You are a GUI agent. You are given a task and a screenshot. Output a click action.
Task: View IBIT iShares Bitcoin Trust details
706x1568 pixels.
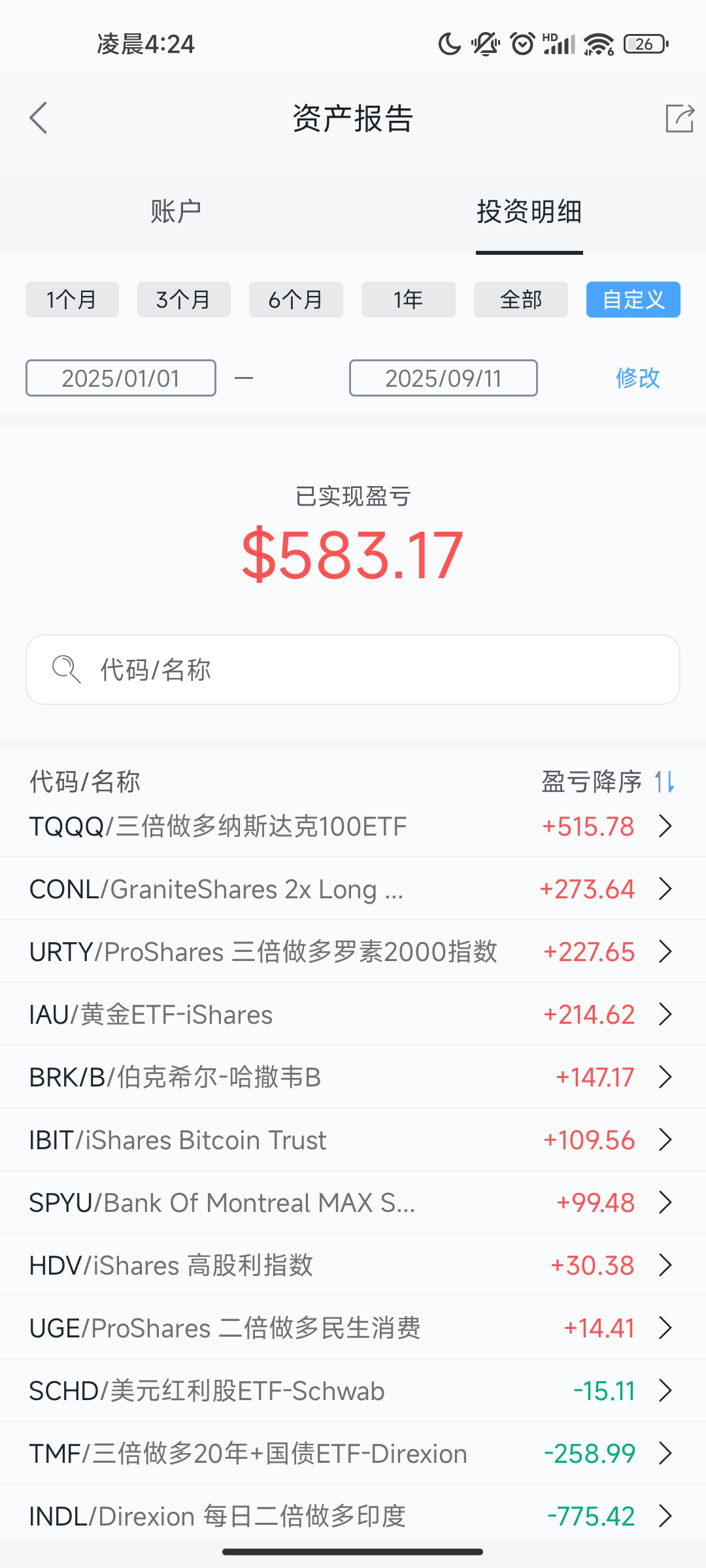coord(353,1140)
